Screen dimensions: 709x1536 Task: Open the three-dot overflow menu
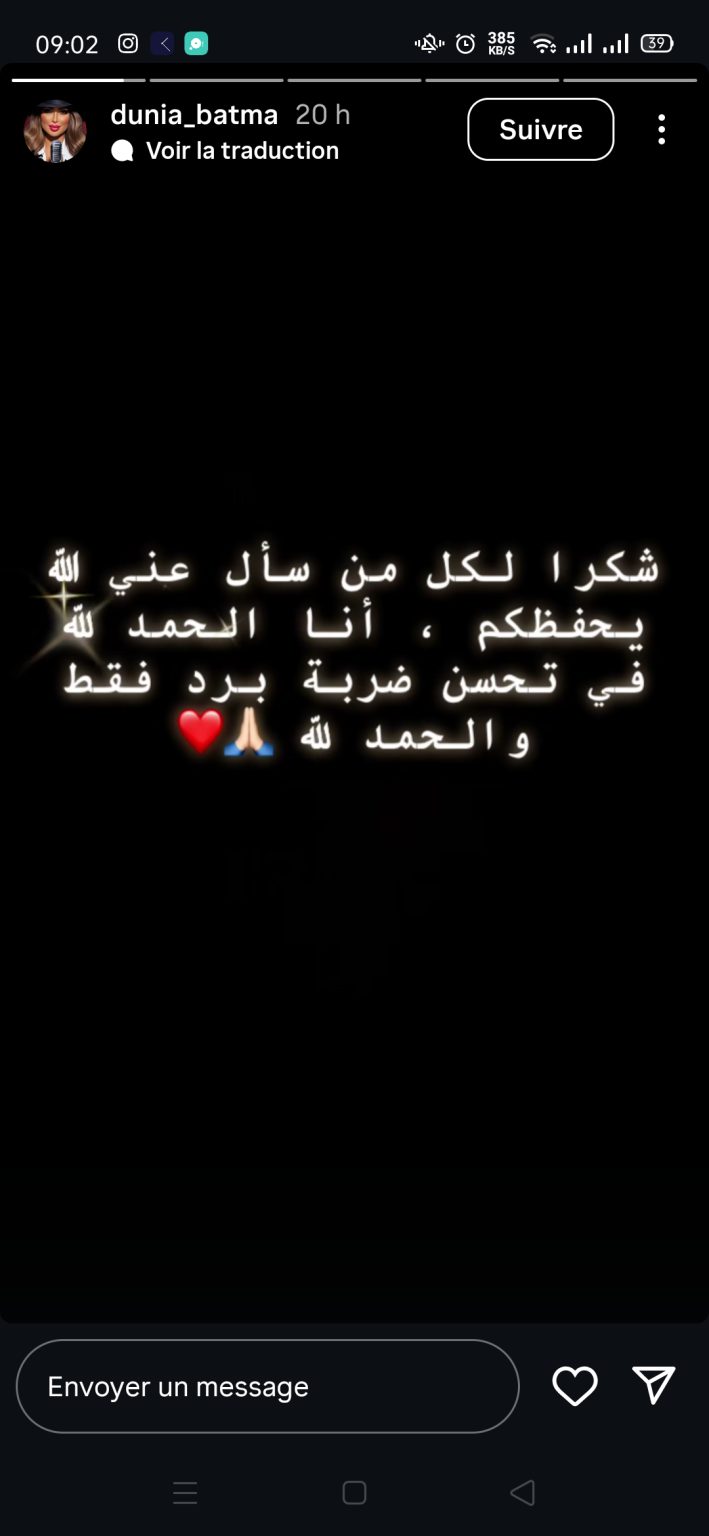(661, 129)
